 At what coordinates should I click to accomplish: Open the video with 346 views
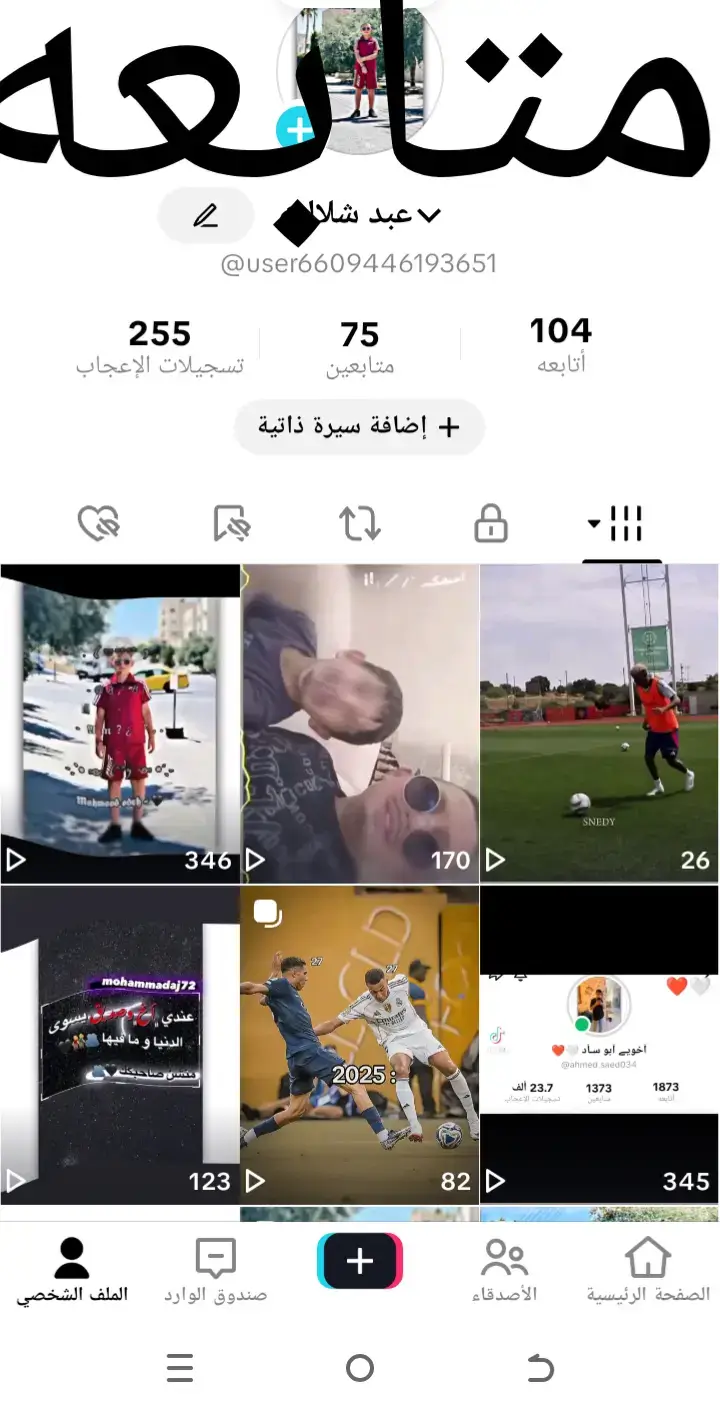point(120,722)
